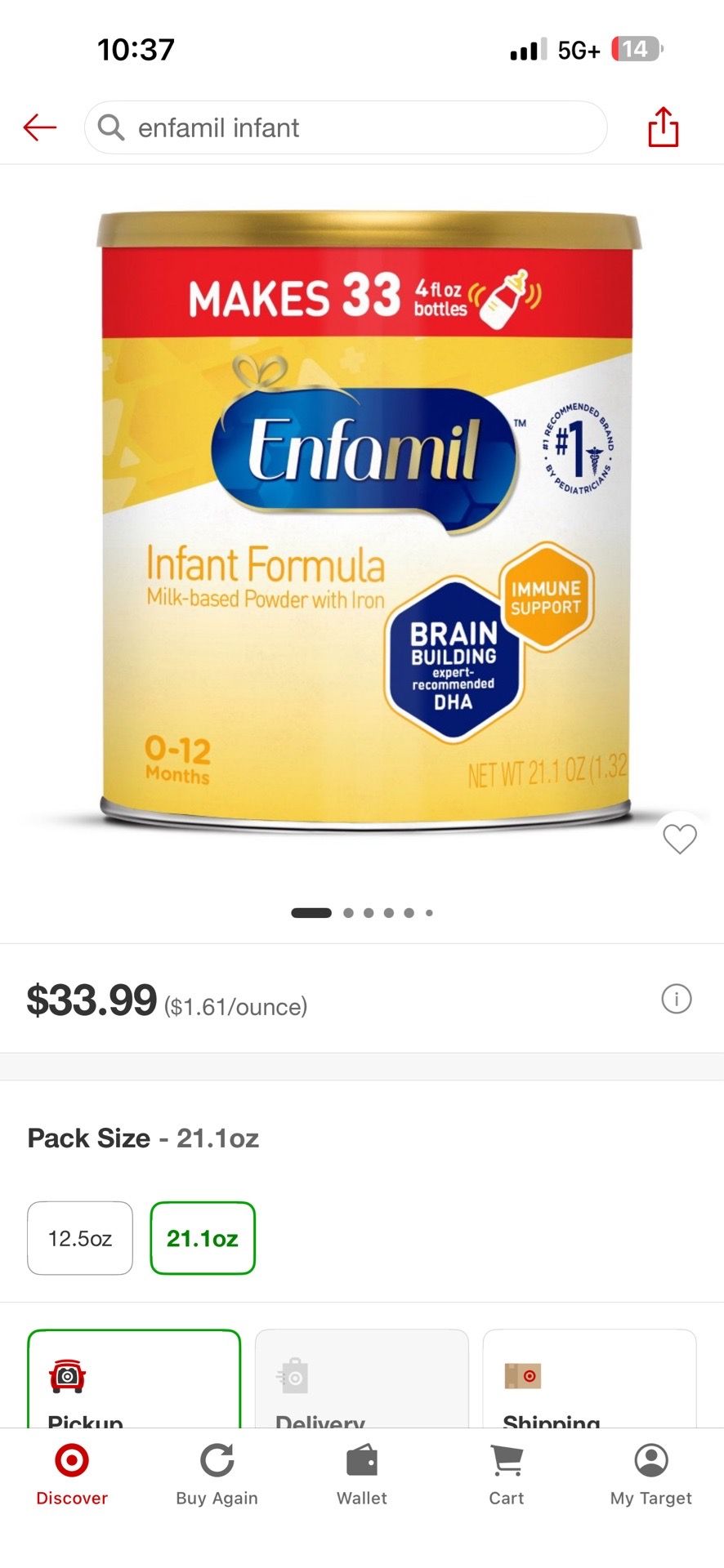The height and width of the screenshot is (1568, 724).
Task: Open the price info icon
Action: (x=676, y=999)
